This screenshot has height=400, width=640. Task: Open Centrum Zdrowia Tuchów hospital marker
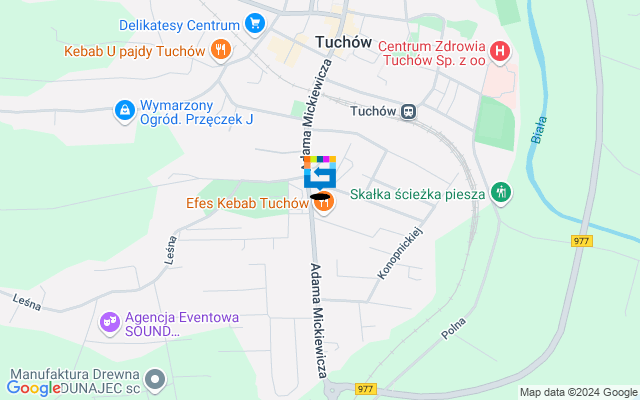(501, 50)
